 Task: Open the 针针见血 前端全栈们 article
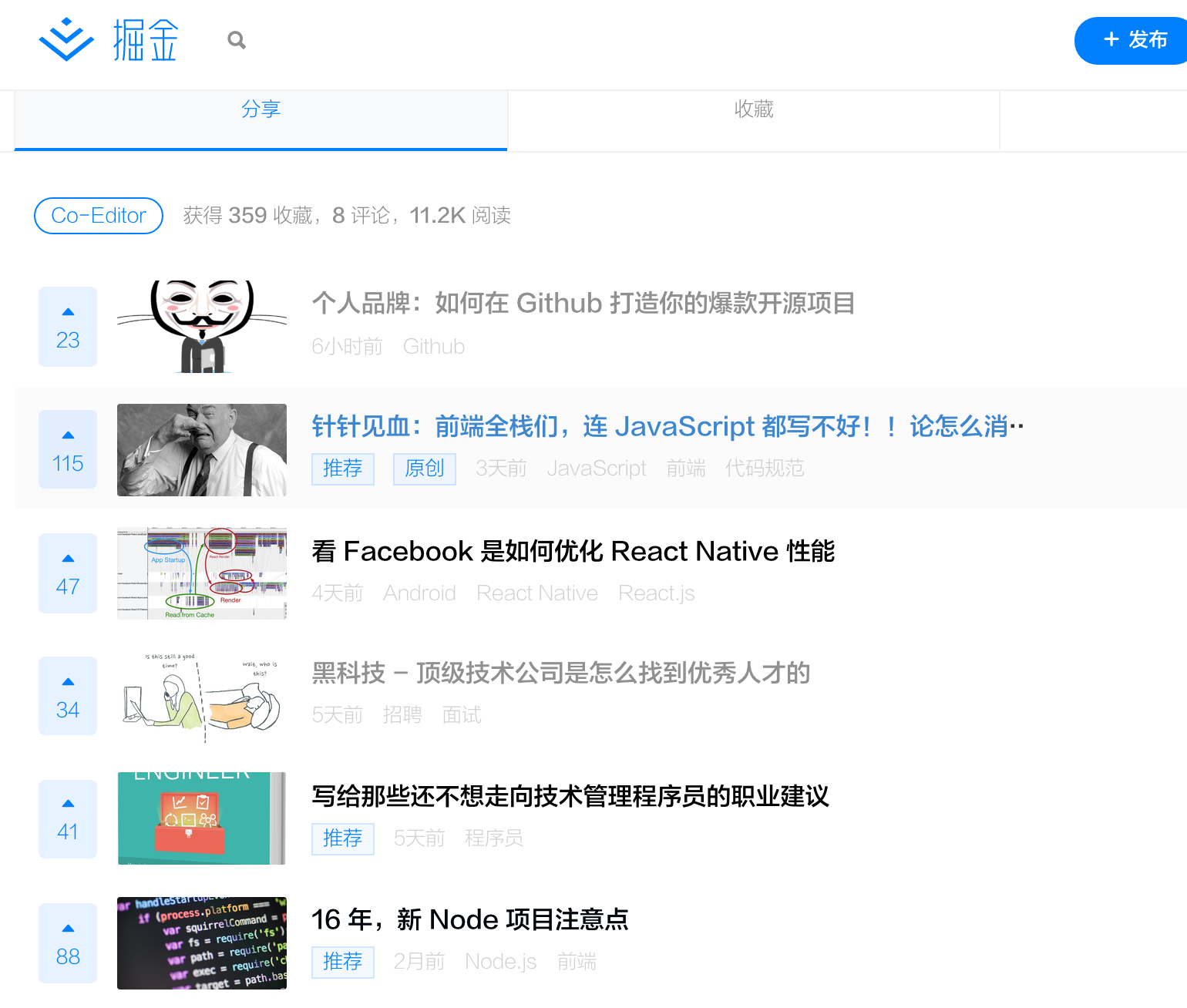pyautogui.click(x=667, y=426)
